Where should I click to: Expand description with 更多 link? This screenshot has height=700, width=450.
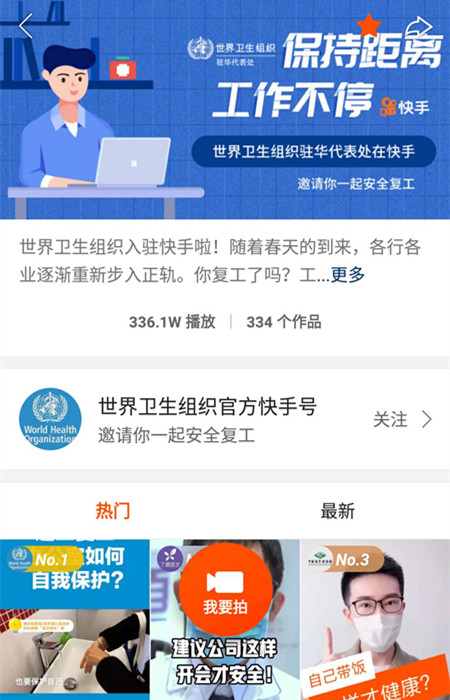(x=347, y=275)
